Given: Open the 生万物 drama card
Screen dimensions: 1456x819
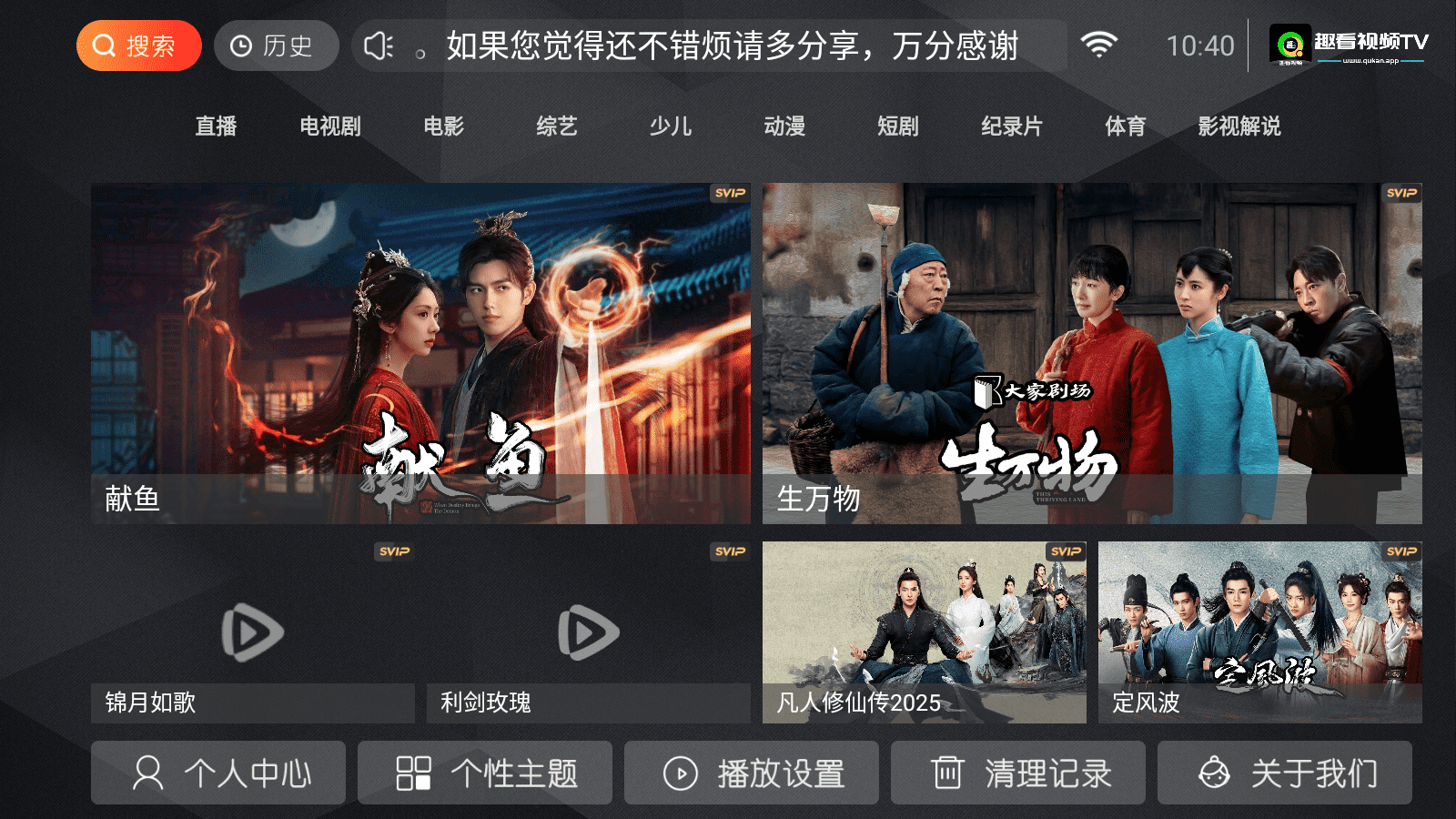Looking at the screenshot, I should click(x=1092, y=353).
